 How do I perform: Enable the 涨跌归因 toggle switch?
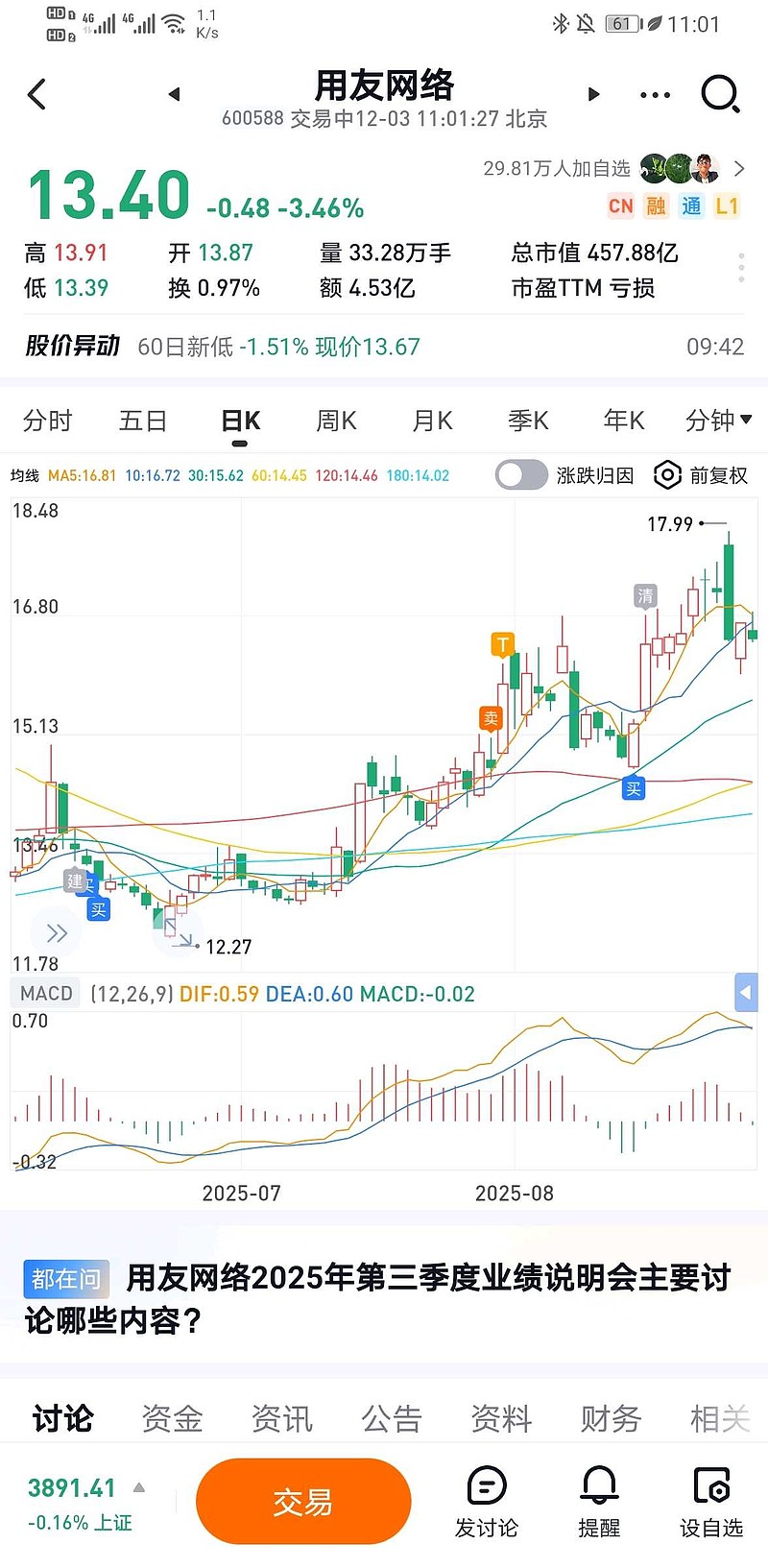521,474
